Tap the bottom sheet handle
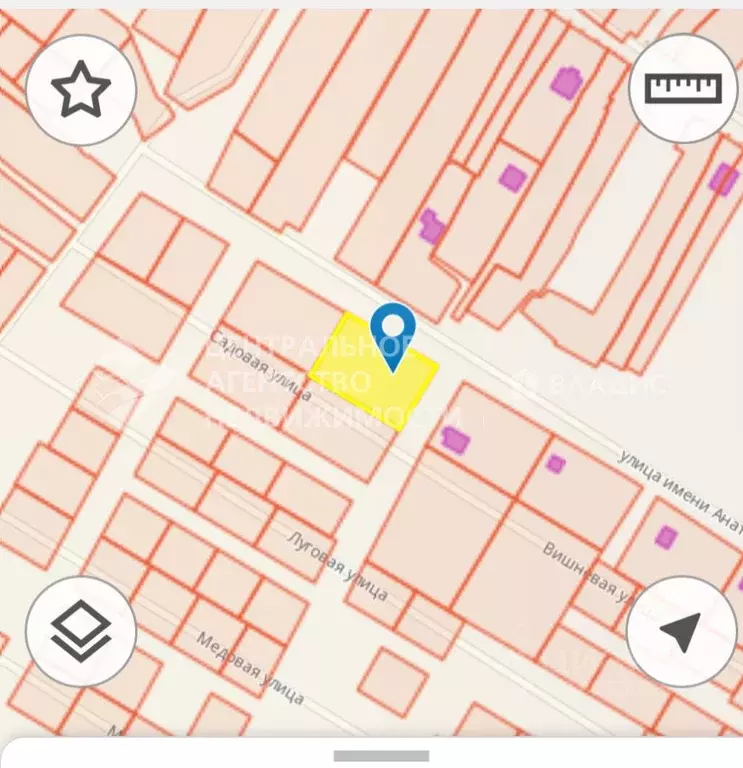Image resolution: width=743 pixels, height=768 pixels. coord(381,756)
